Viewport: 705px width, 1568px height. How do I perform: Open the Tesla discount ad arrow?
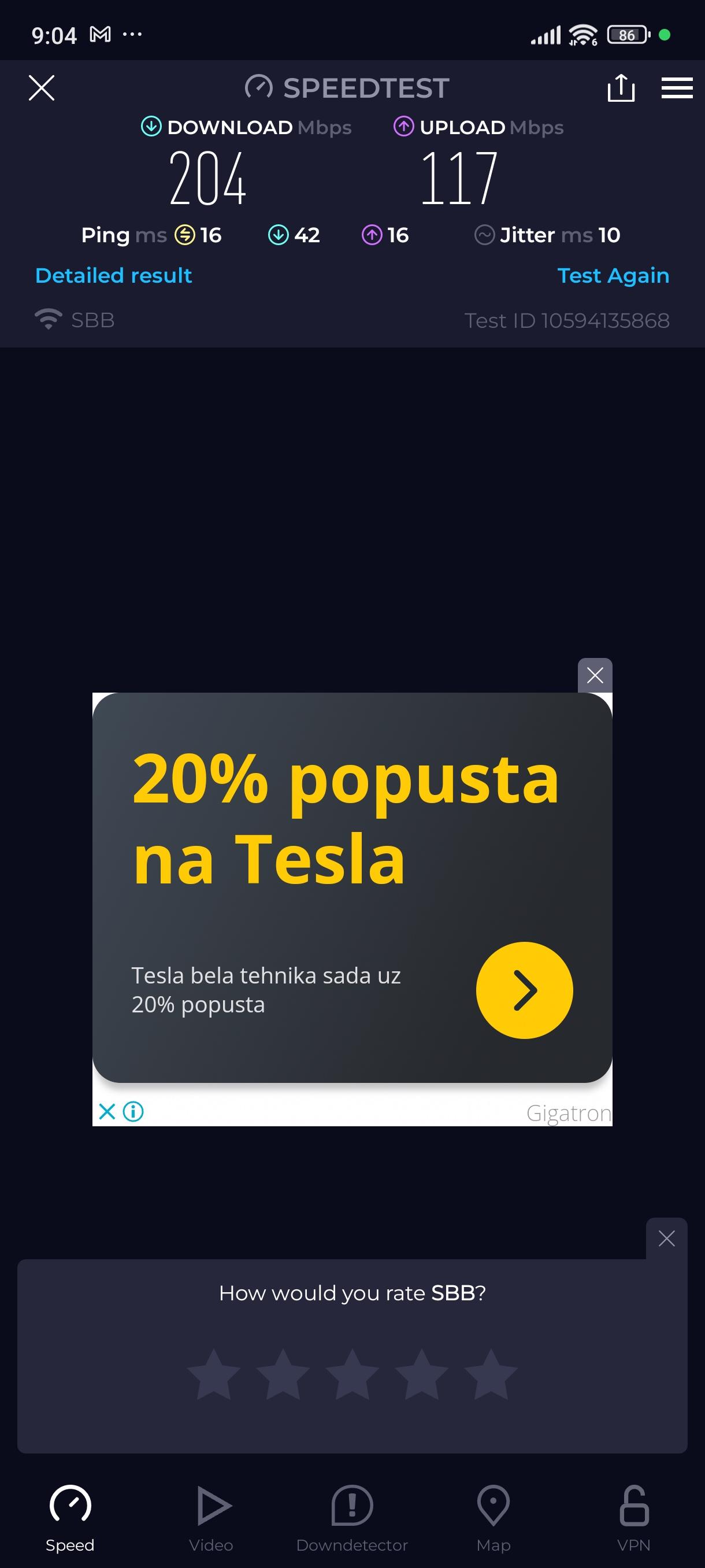pos(524,990)
